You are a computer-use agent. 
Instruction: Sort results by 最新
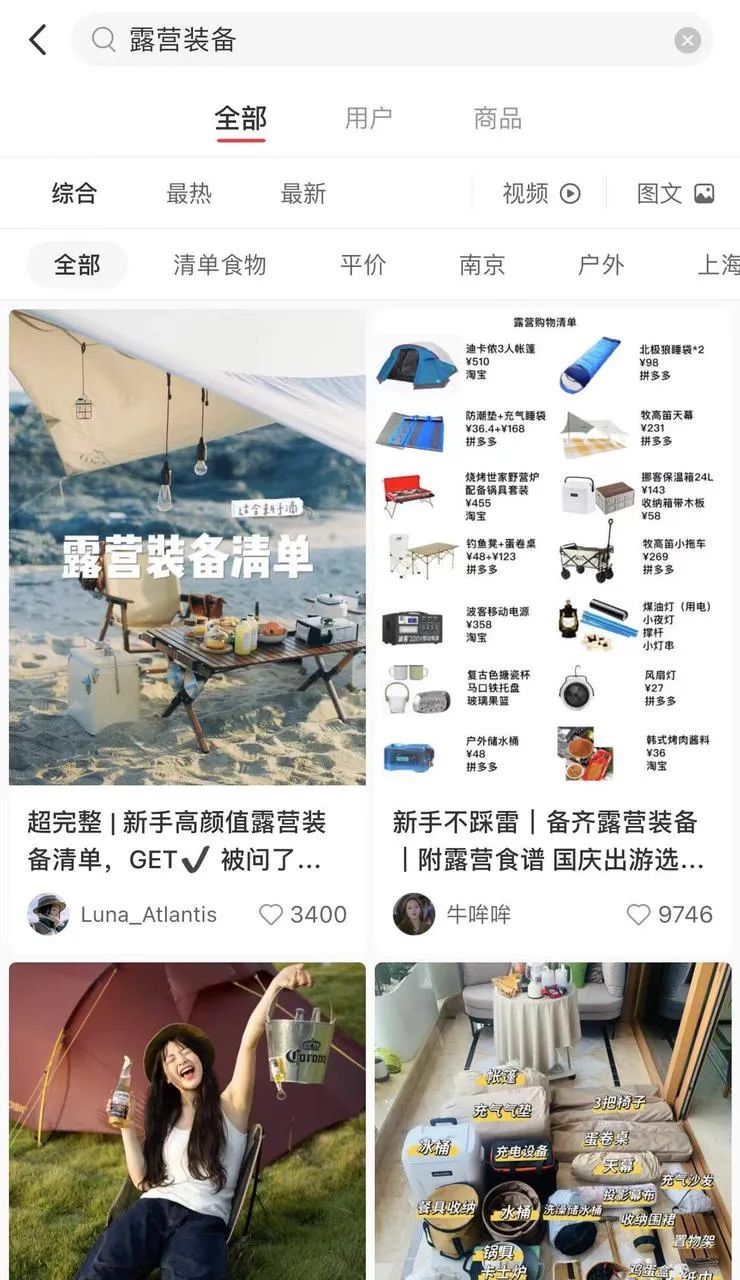pyautogui.click(x=303, y=193)
